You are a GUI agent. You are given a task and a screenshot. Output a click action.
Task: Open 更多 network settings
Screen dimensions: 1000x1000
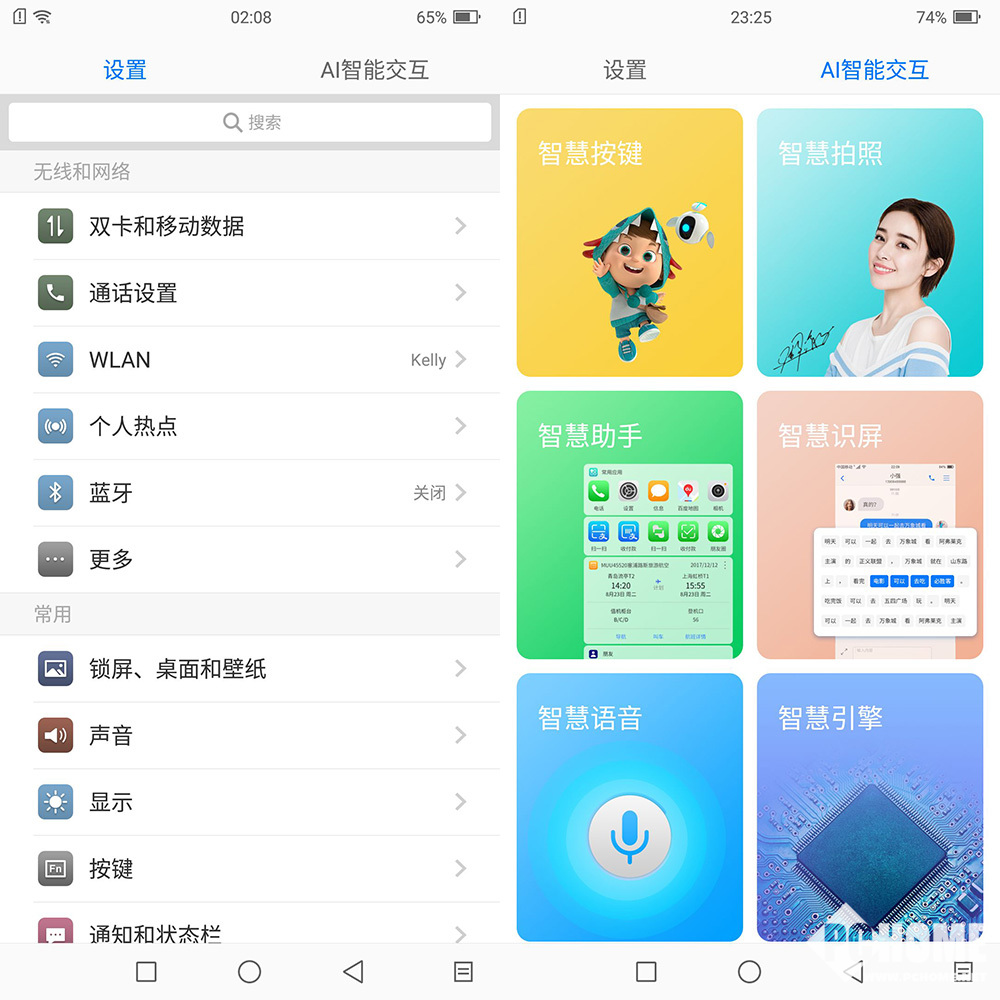[250, 560]
